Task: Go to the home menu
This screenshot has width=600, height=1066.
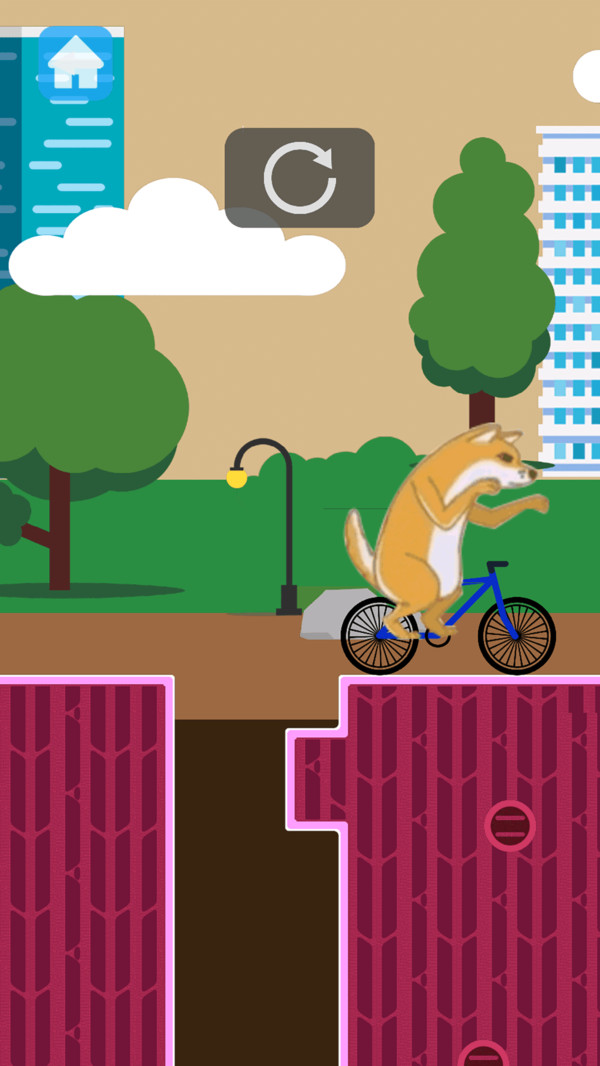Action: pyautogui.click(x=75, y=63)
